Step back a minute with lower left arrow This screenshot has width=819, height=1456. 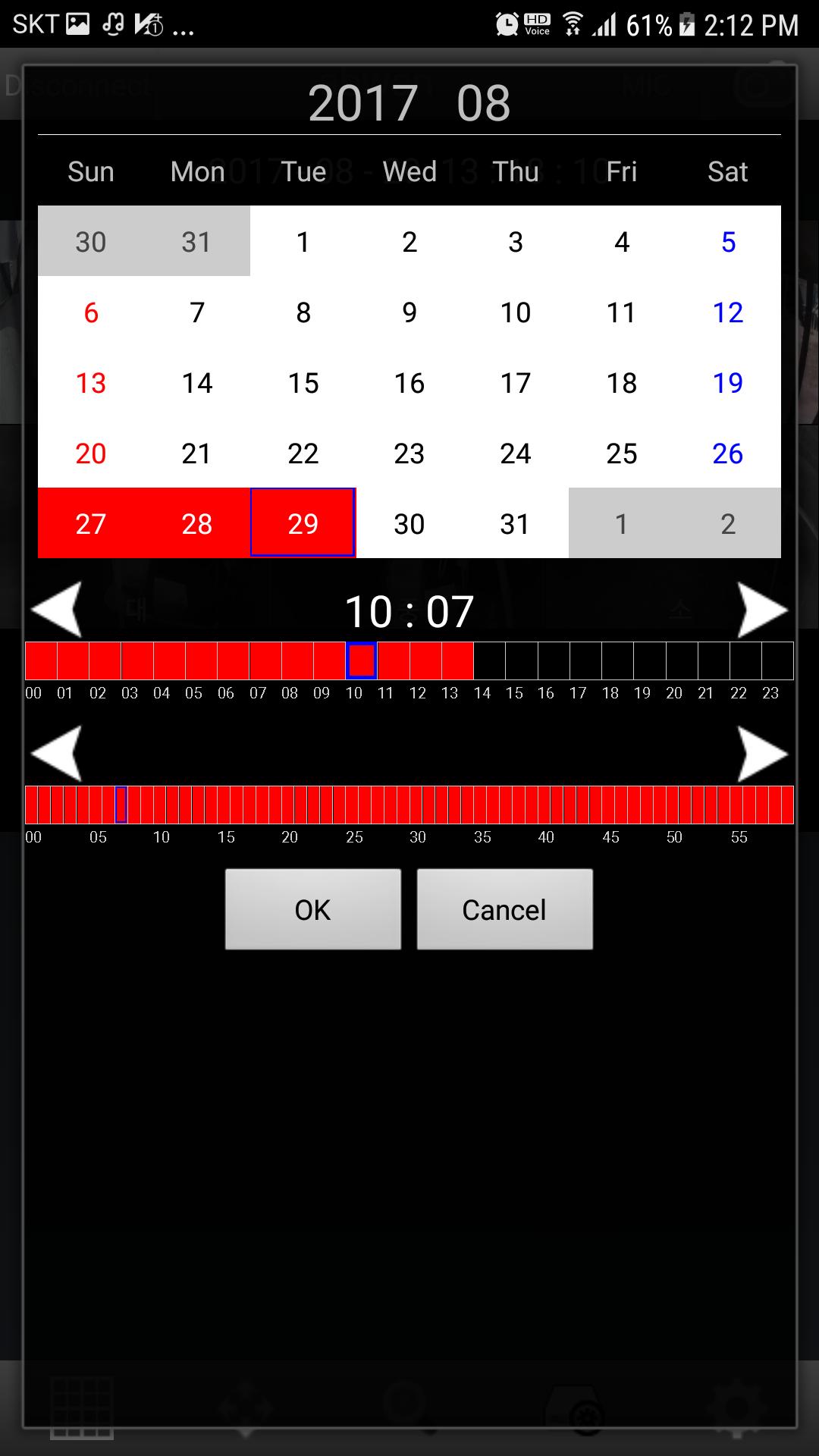click(56, 753)
